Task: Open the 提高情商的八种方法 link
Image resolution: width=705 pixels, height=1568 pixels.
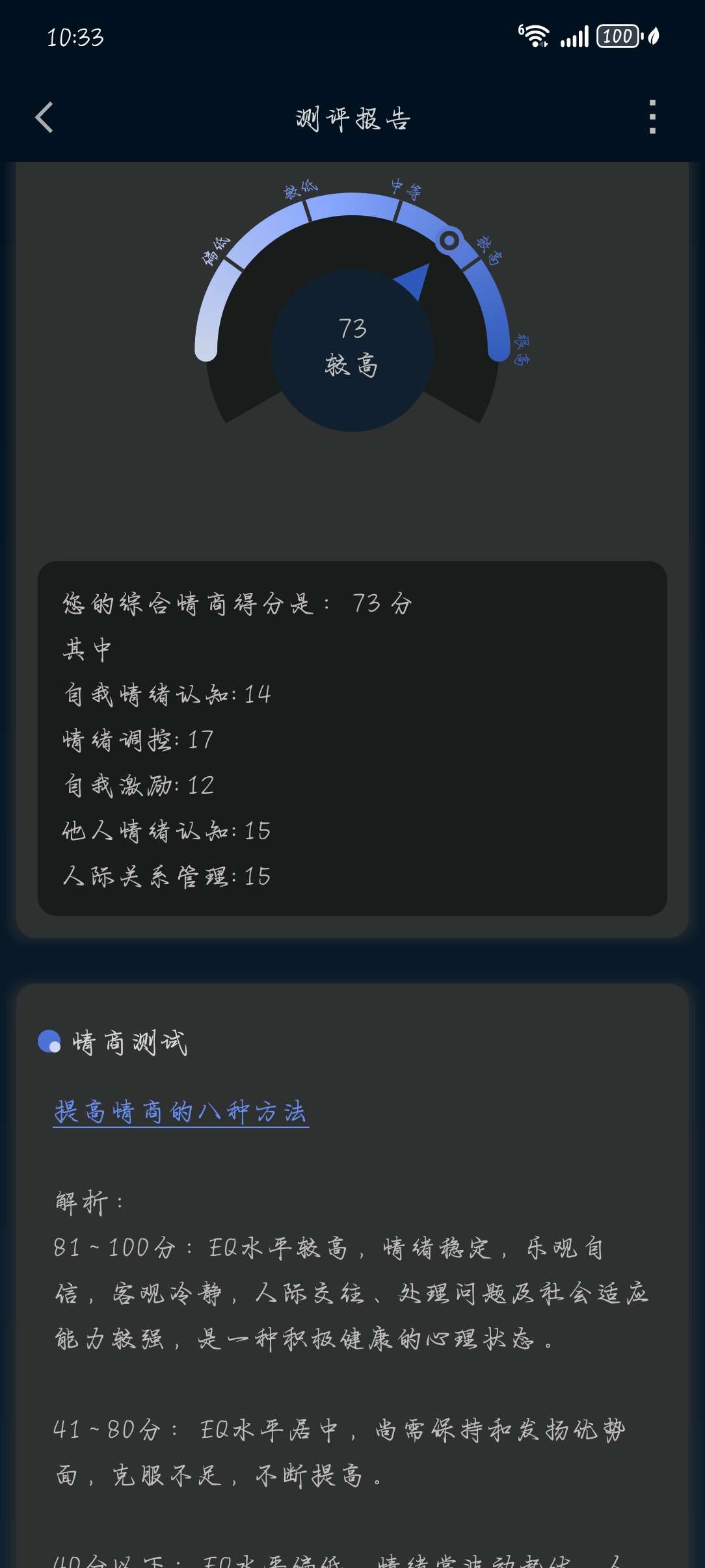Action: click(x=181, y=1112)
